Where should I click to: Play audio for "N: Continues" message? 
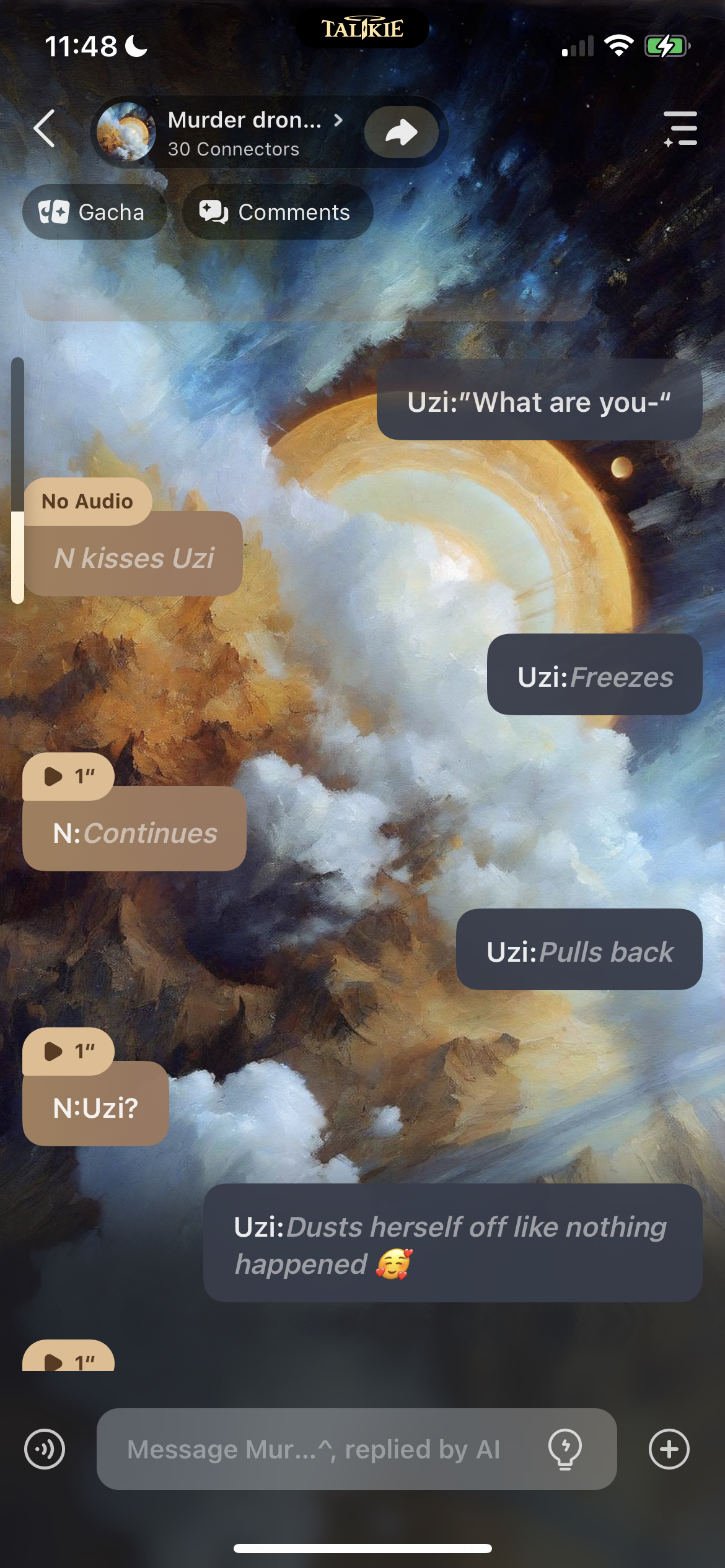(68, 776)
